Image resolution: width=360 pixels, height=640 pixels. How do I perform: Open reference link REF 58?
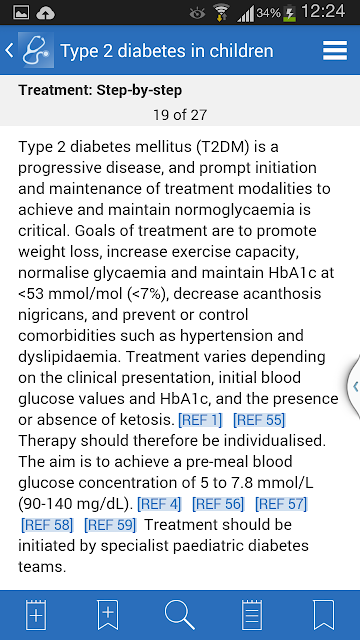(x=47, y=525)
